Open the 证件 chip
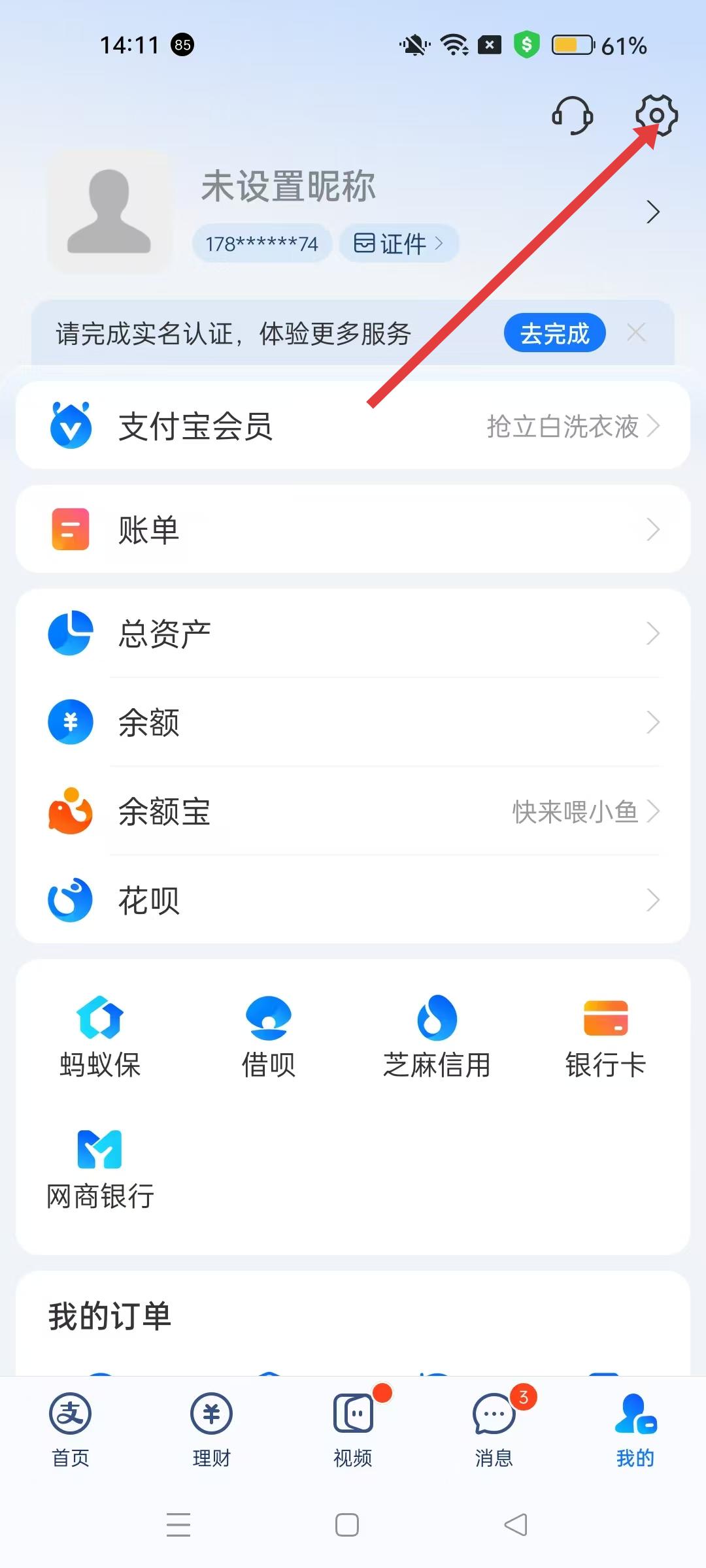The image size is (706, 1568). click(x=399, y=244)
